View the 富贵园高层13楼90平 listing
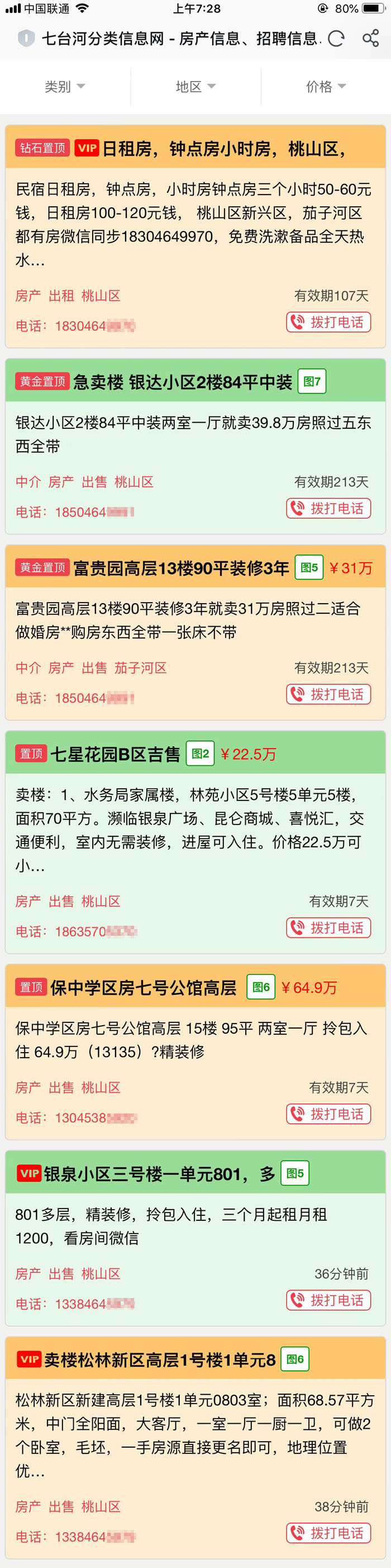Image resolution: width=391 pixels, height=1568 pixels. (x=180, y=569)
